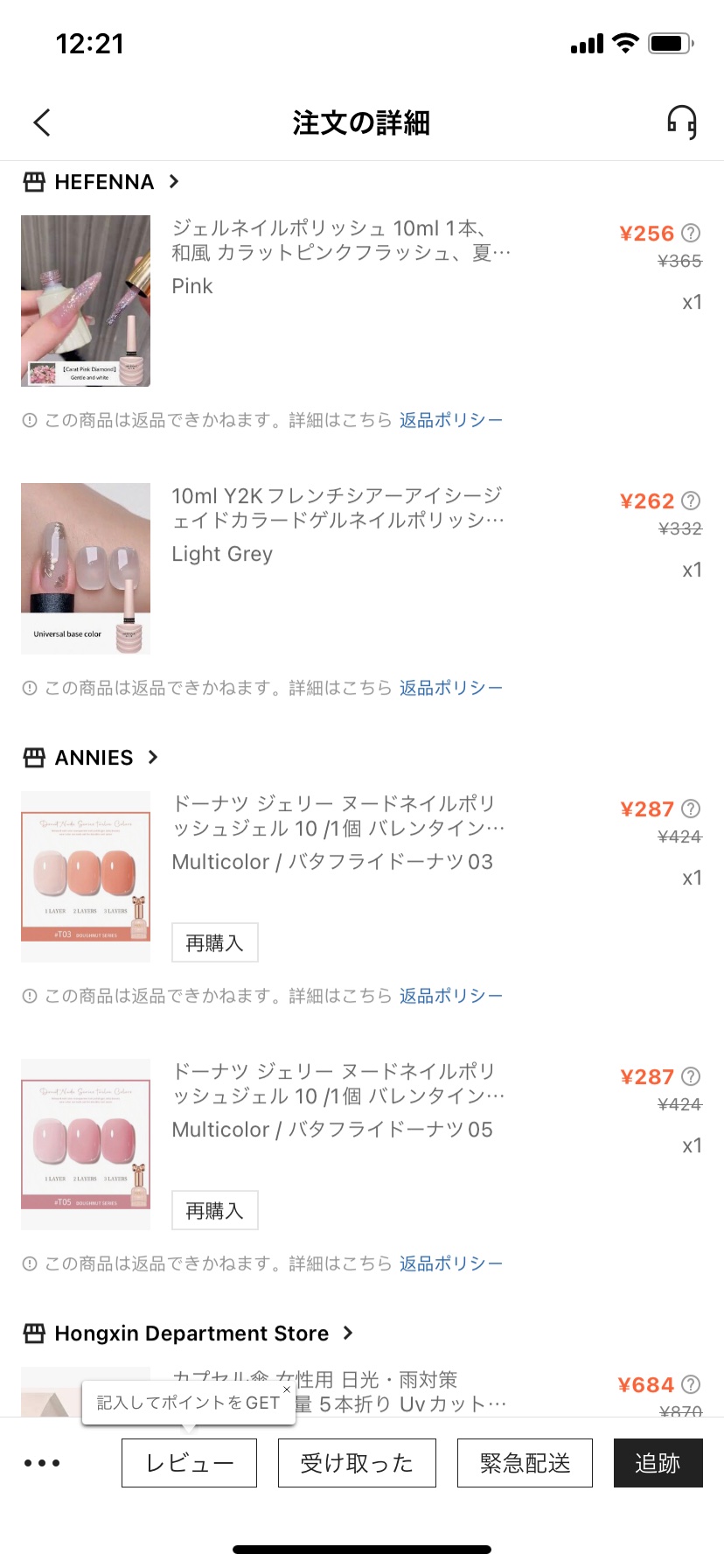This screenshot has height=1568, width=724.
Task: Tap 追跡 to track the order
Action: tap(658, 1462)
